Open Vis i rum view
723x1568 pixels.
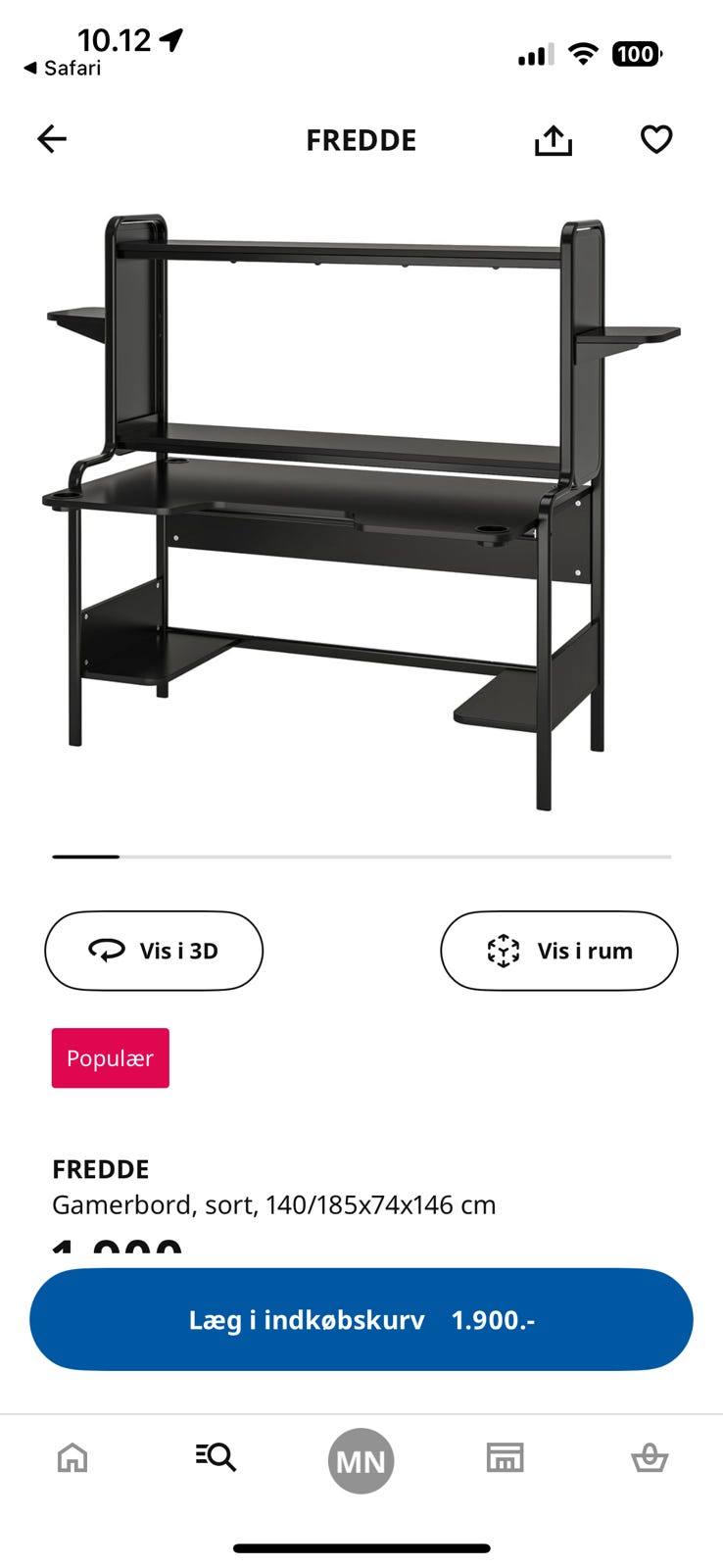pos(558,950)
